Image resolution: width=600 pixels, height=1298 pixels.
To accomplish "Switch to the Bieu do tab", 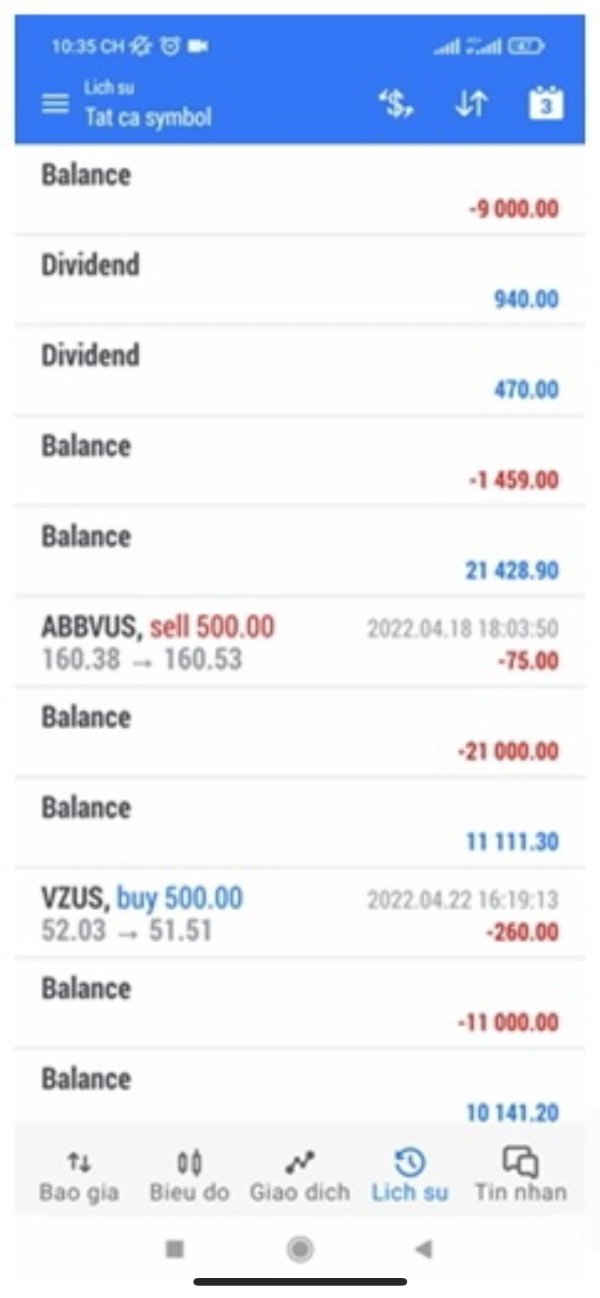I will coord(189,1176).
